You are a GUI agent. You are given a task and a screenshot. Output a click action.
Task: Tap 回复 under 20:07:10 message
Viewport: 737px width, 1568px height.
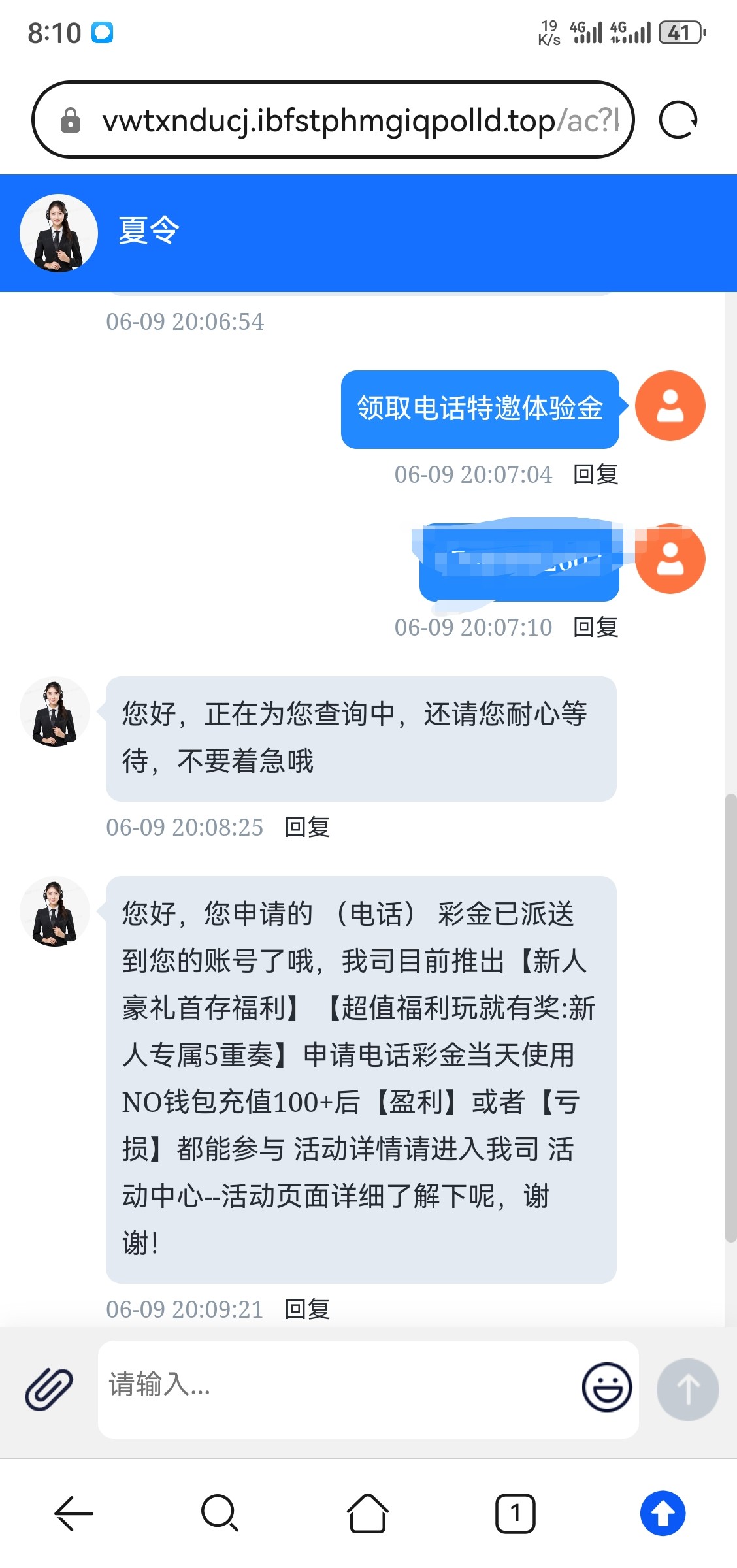click(x=596, y=627)
